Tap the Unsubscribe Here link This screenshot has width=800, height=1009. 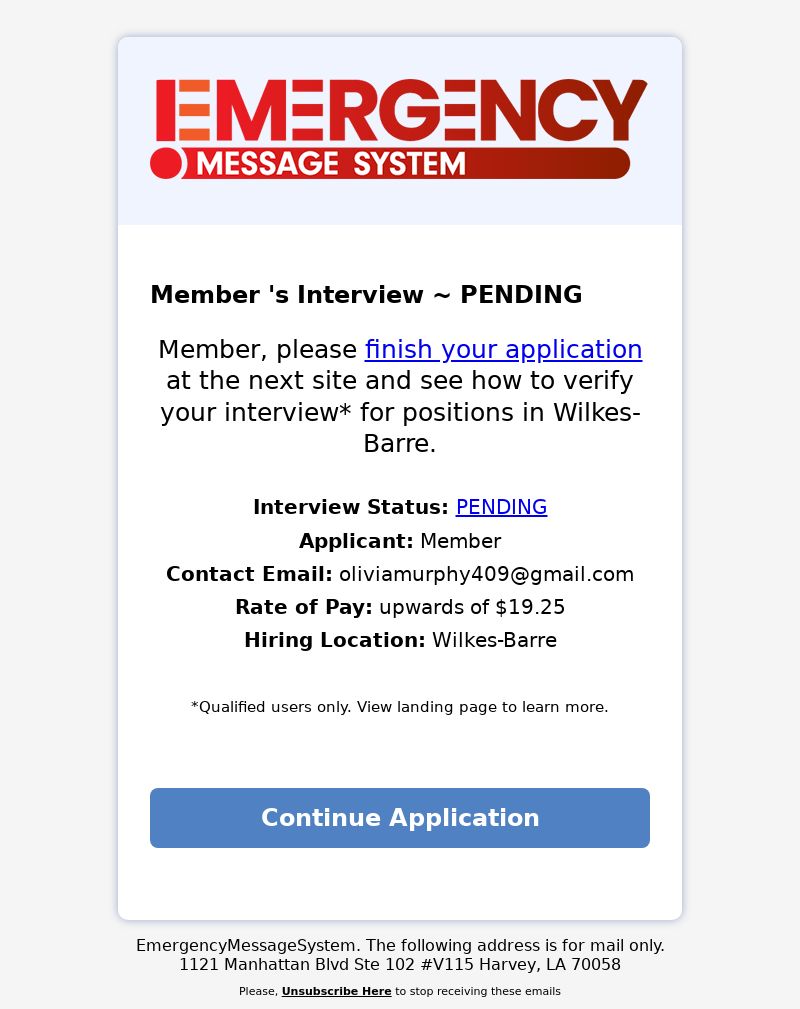coord(336,992)
